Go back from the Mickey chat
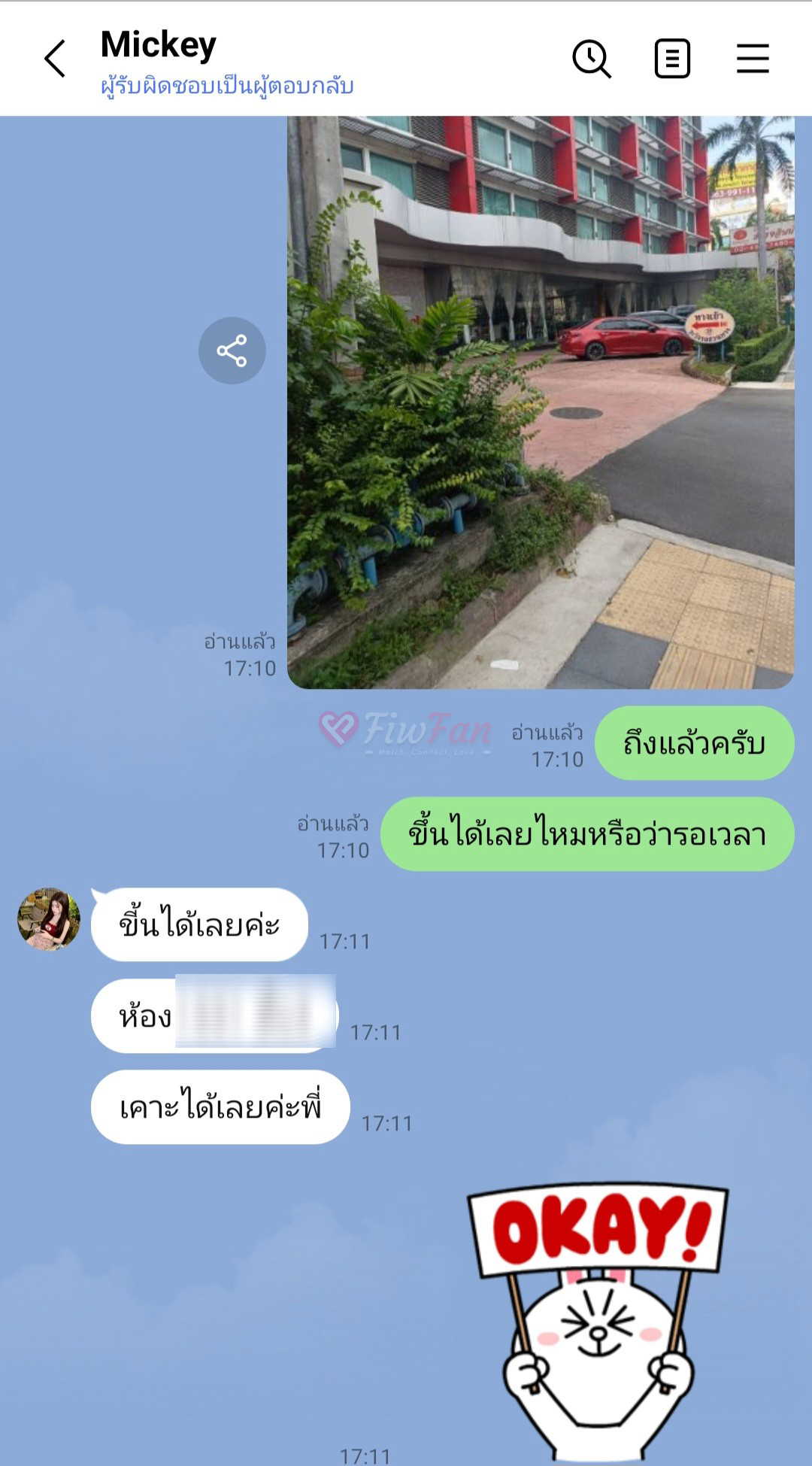Screen dimensions: 812x1466 click(55, 59)
